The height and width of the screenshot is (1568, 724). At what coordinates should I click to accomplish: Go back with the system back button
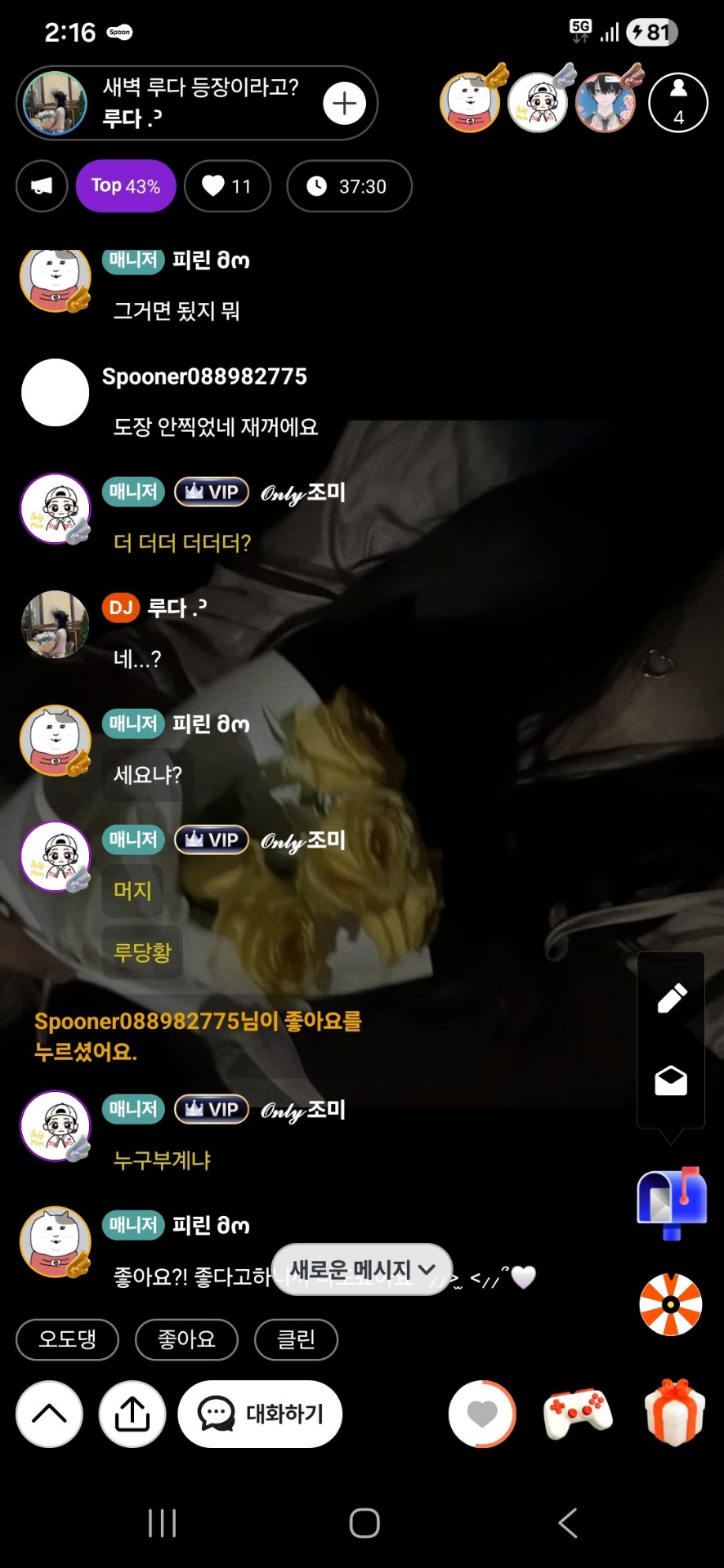(568, 1523)
